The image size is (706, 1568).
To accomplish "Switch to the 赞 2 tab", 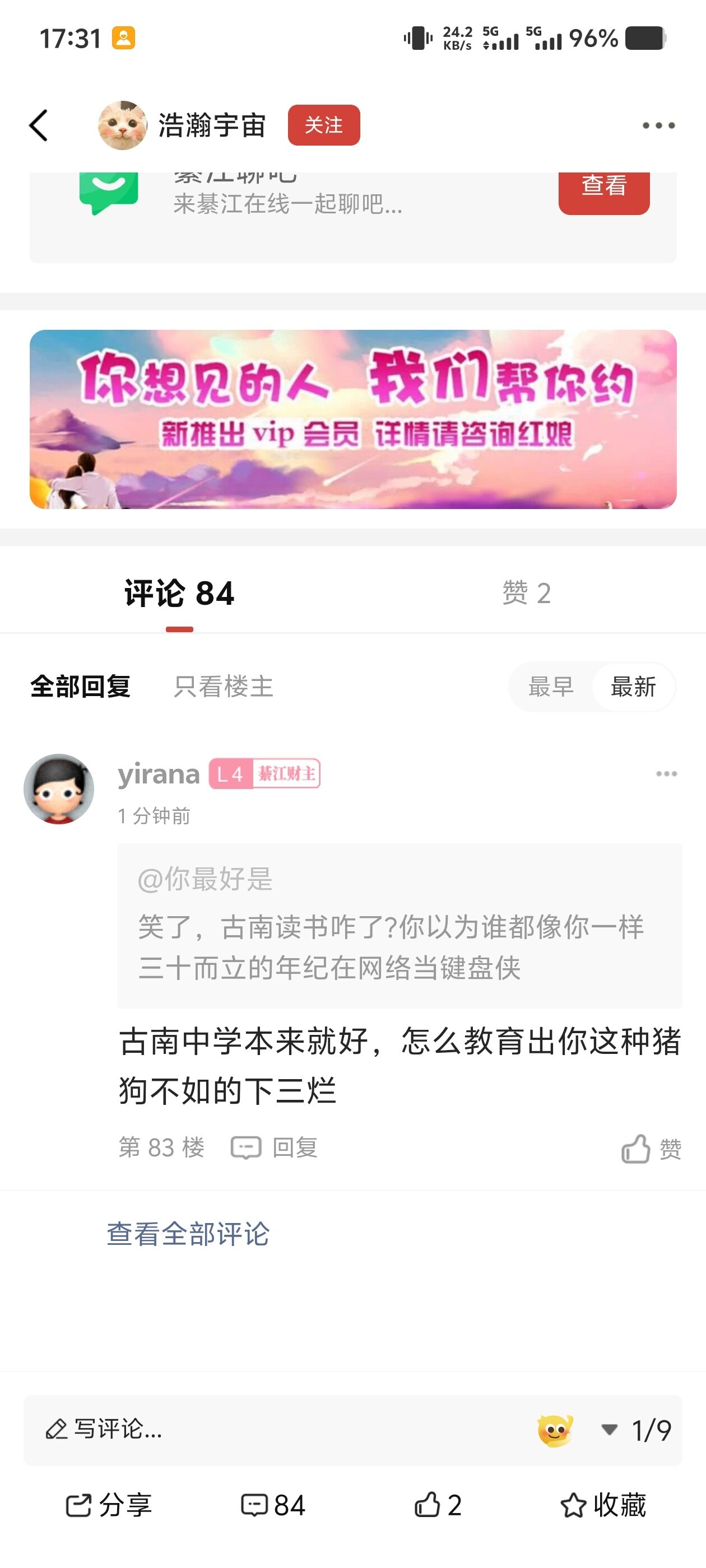I will pos(526,593).
